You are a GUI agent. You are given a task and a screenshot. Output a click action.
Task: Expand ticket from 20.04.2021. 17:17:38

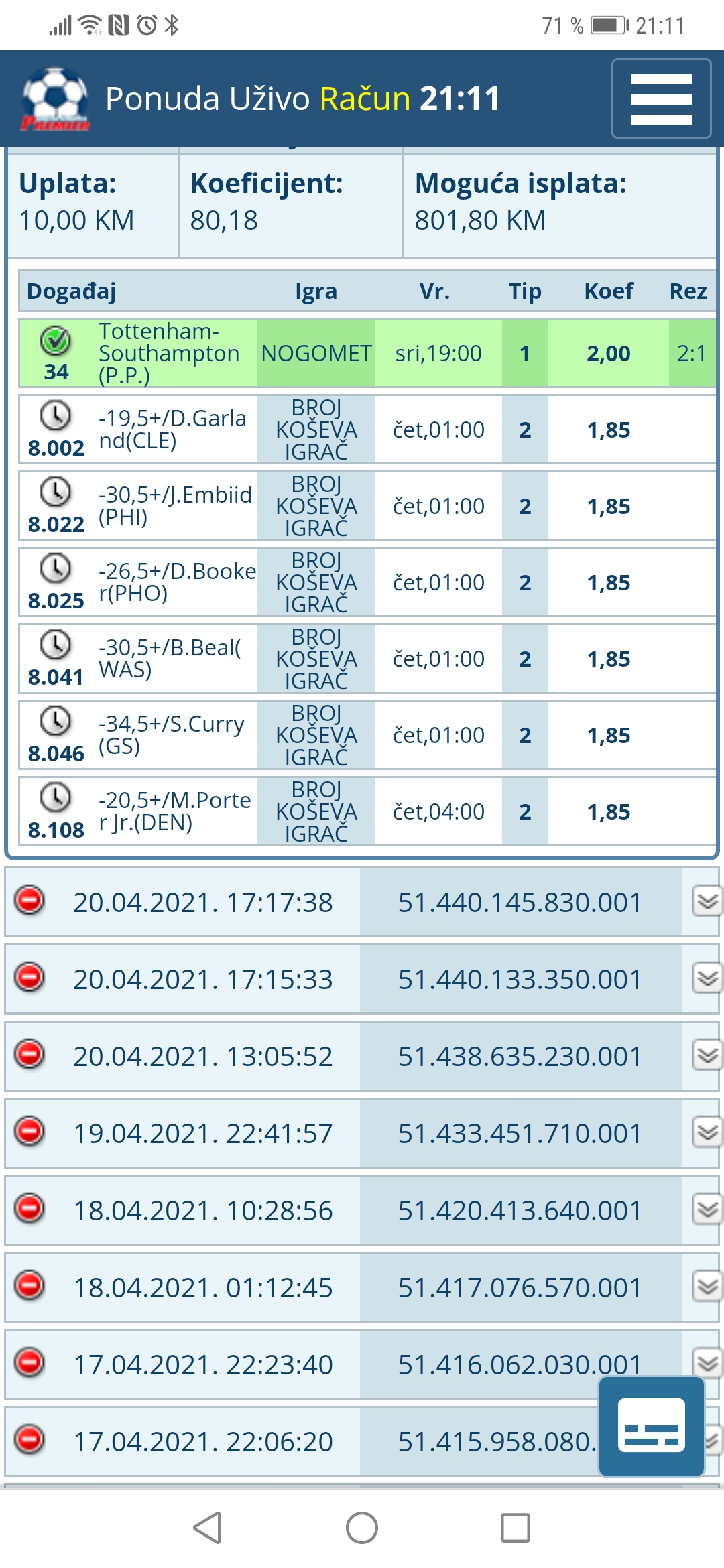coord(707,902)
